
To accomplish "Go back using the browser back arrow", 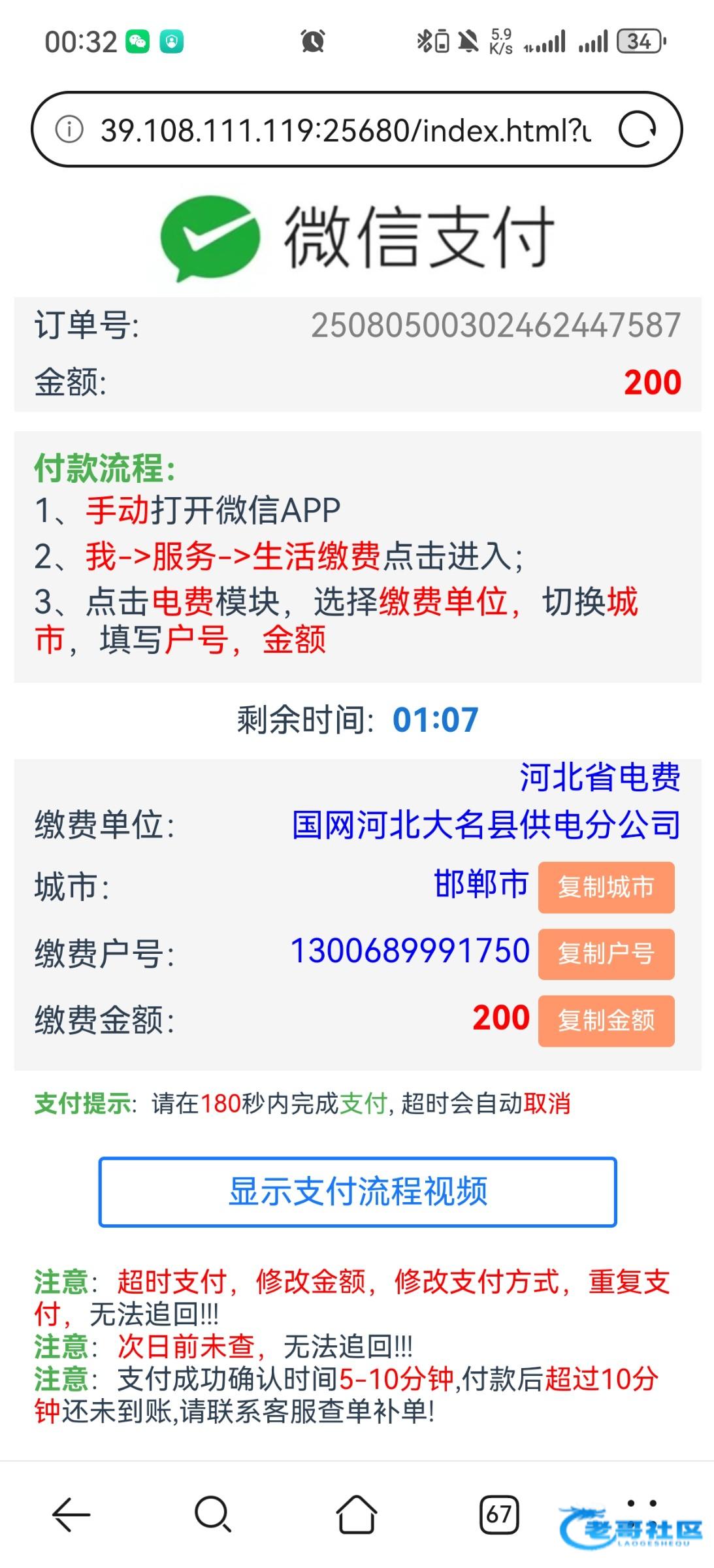I will pyautogui.click(x=71, y=1514).
